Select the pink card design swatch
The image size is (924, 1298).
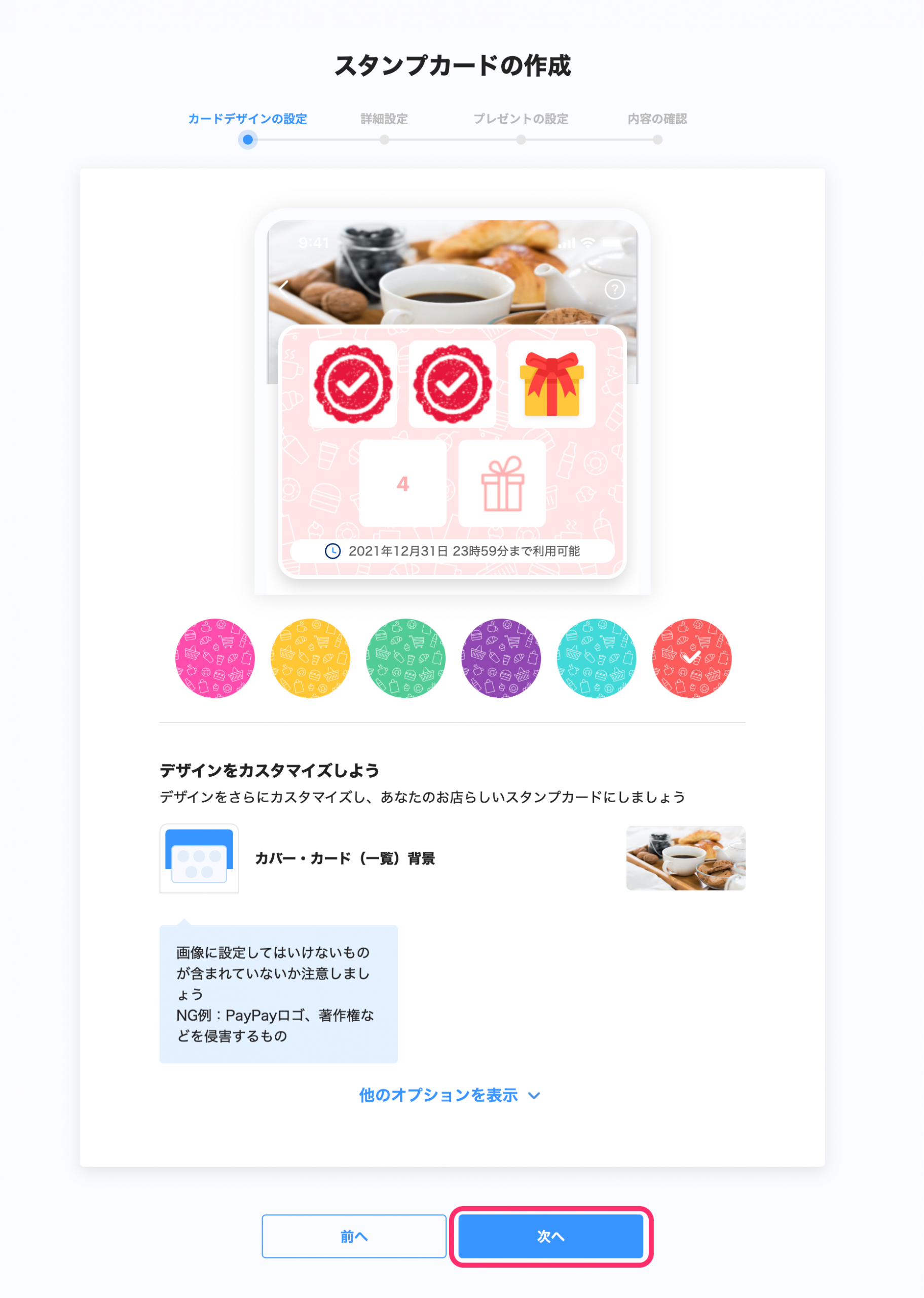tap(214, 658)
